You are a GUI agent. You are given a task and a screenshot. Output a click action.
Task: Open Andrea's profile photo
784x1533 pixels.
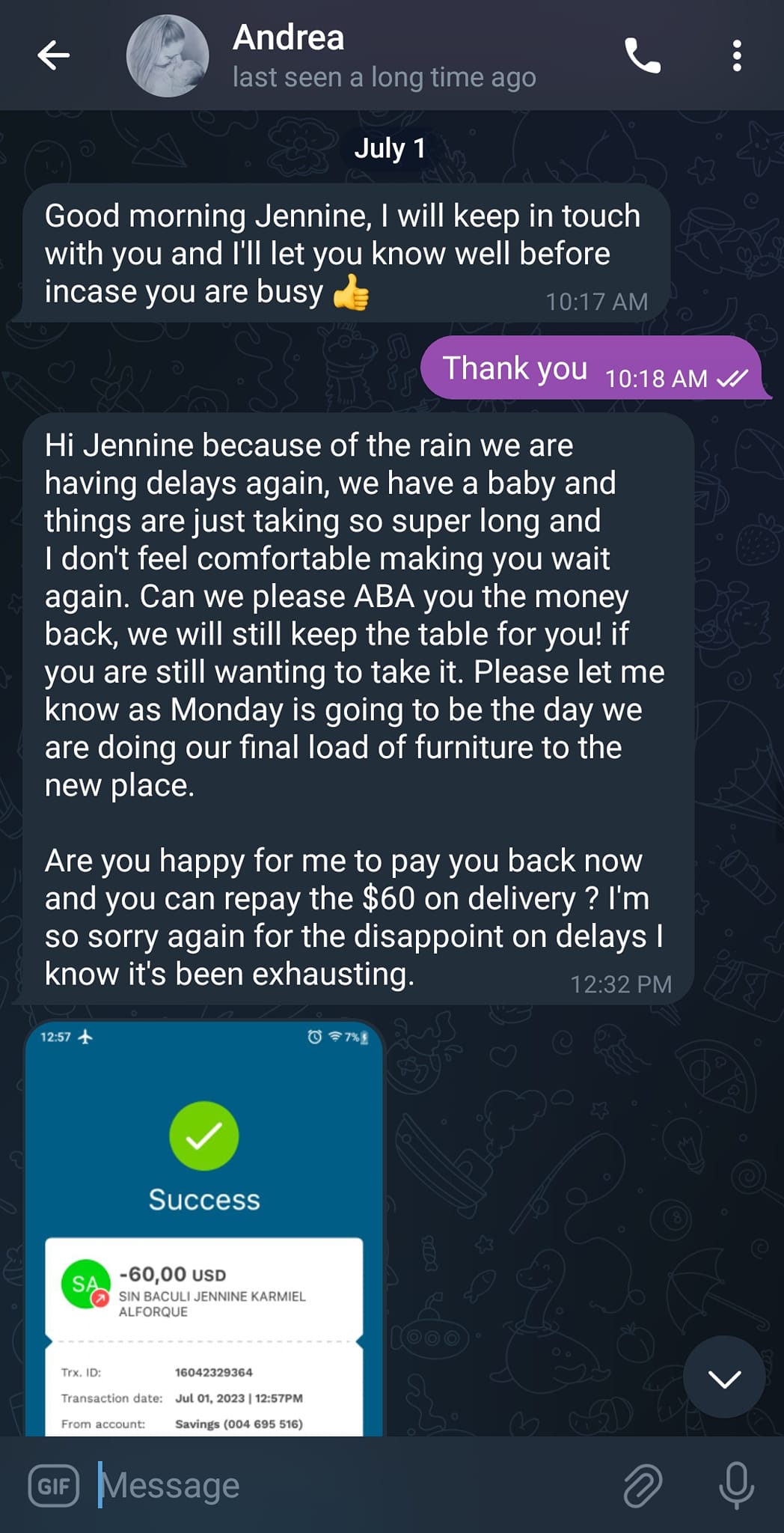coord(168,56)
